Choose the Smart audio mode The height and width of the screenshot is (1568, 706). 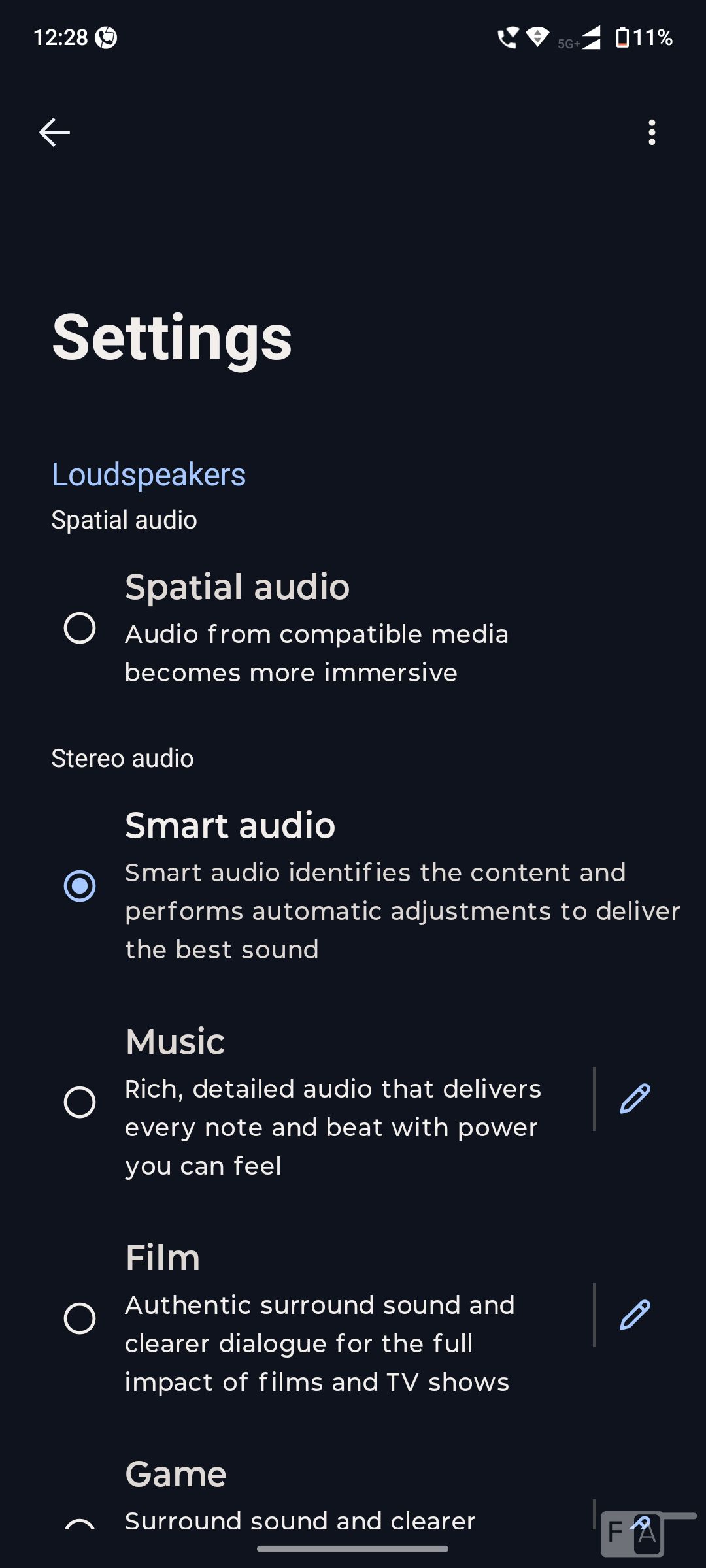(x=80, y=886)
